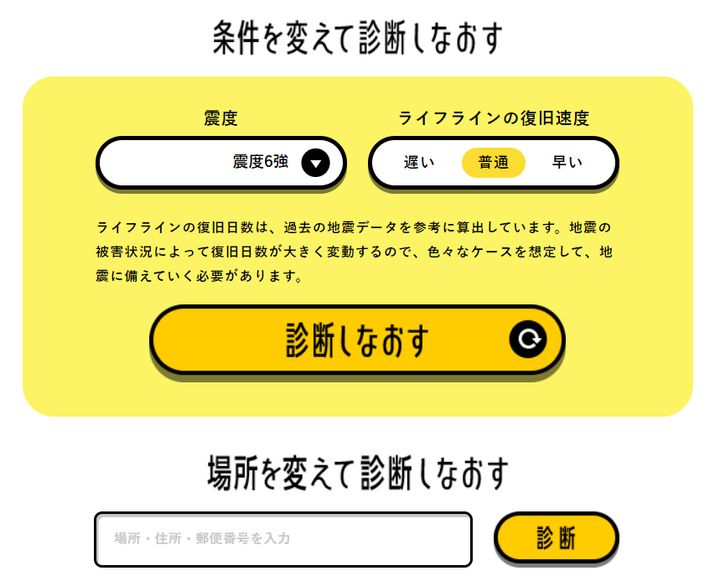Select 遅い for lifeline recovery speed
Image resolution: width=720 pixels, height=582 pixels.
click(419, 162)
